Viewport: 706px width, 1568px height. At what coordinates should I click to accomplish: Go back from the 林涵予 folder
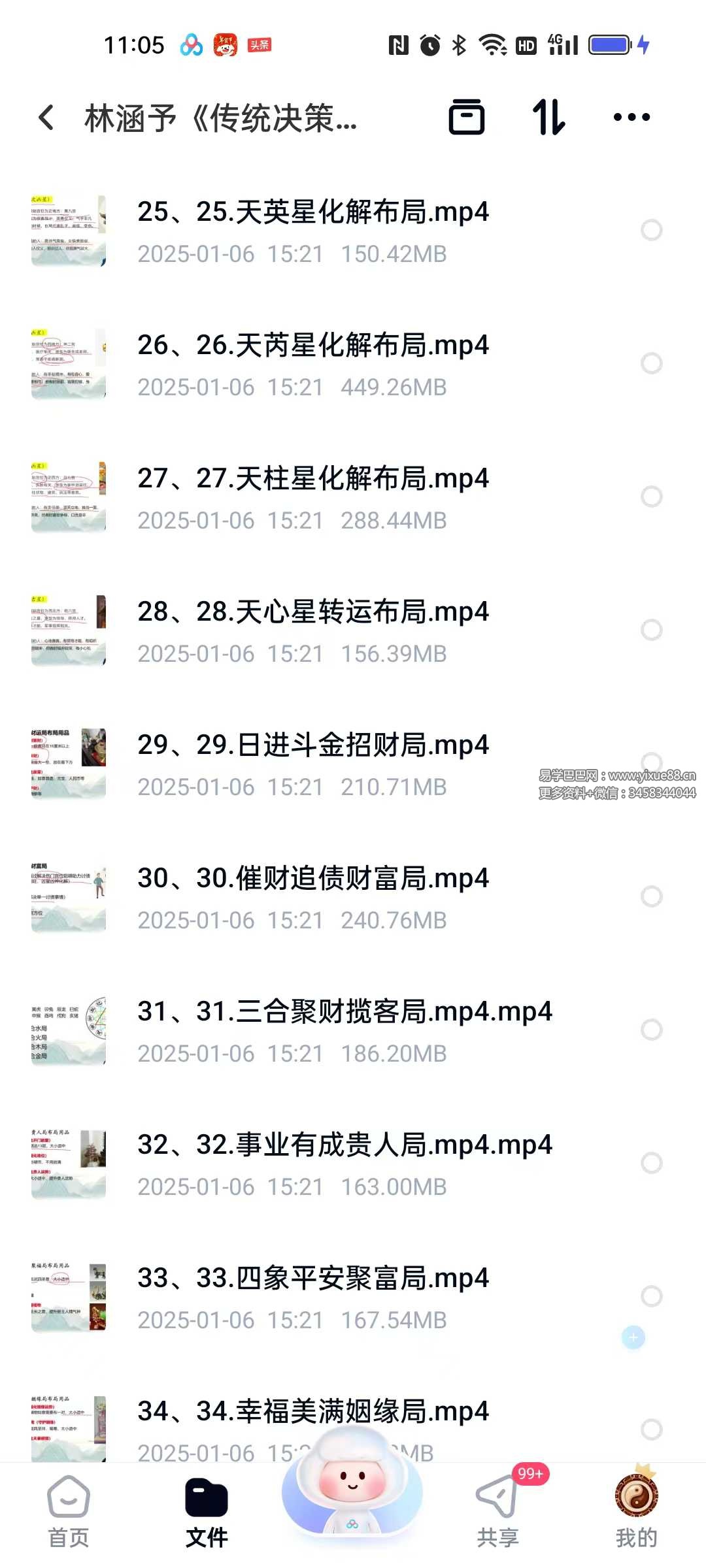(46, 118)
